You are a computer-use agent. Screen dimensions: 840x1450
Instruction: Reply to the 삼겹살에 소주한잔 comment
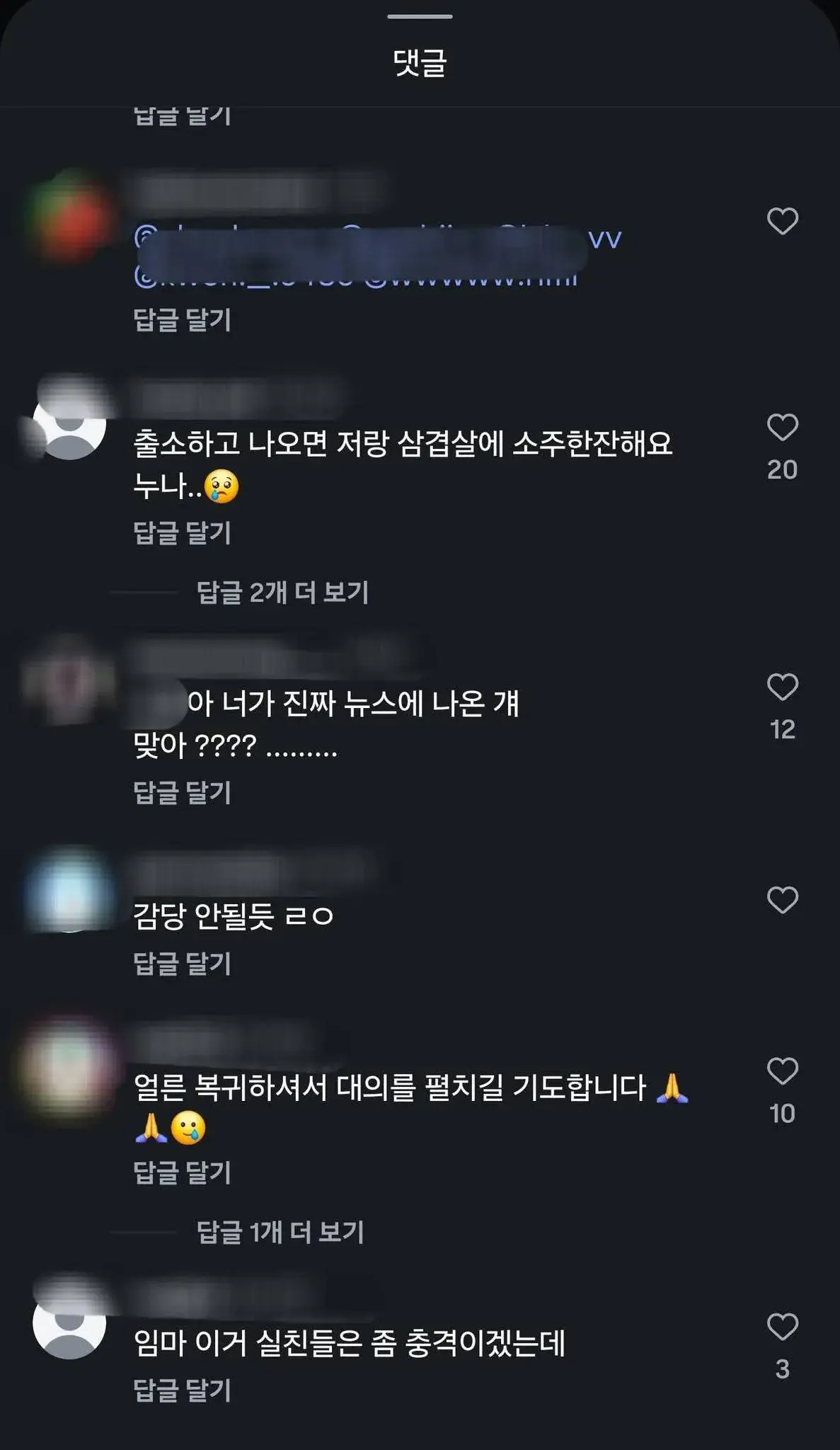[x=182, y=532]
